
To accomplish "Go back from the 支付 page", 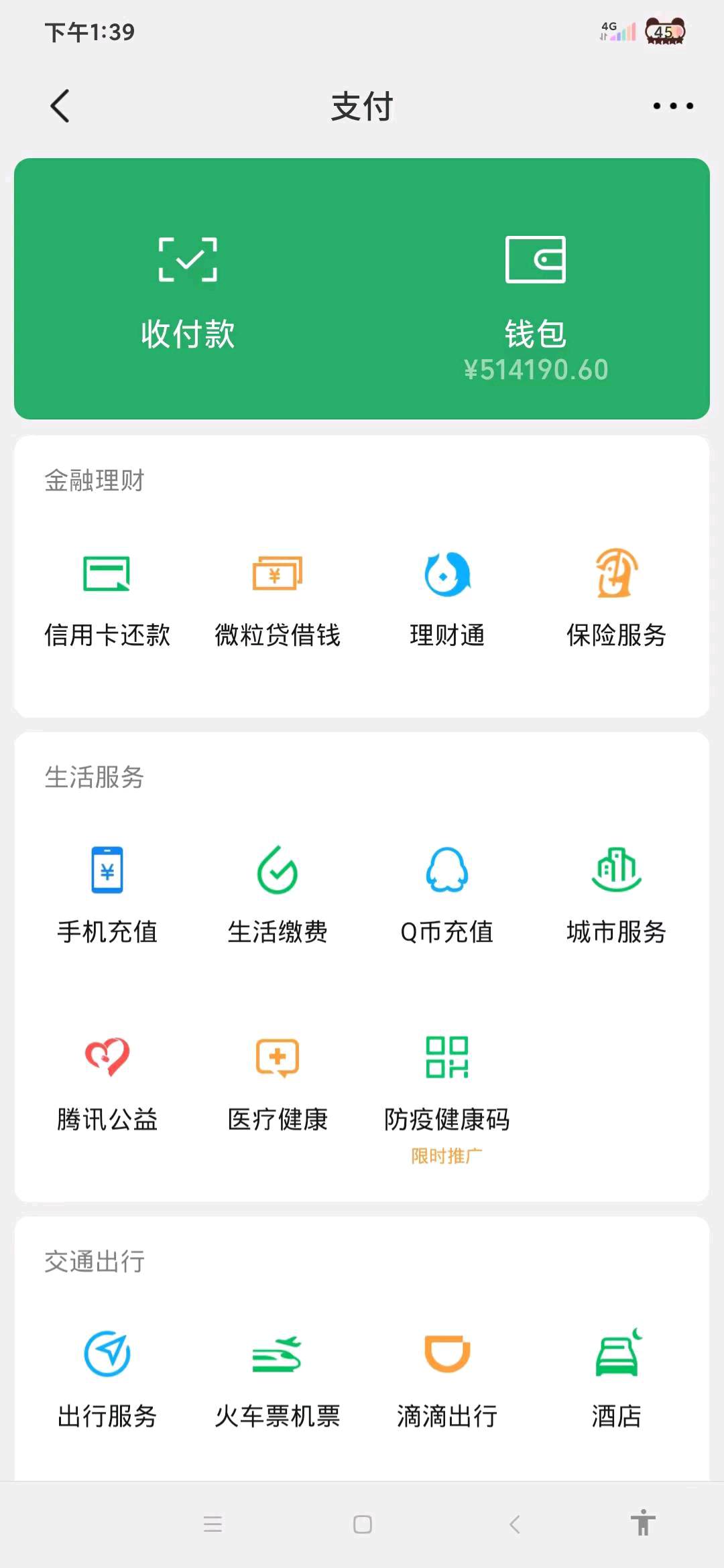I will 60,107.
